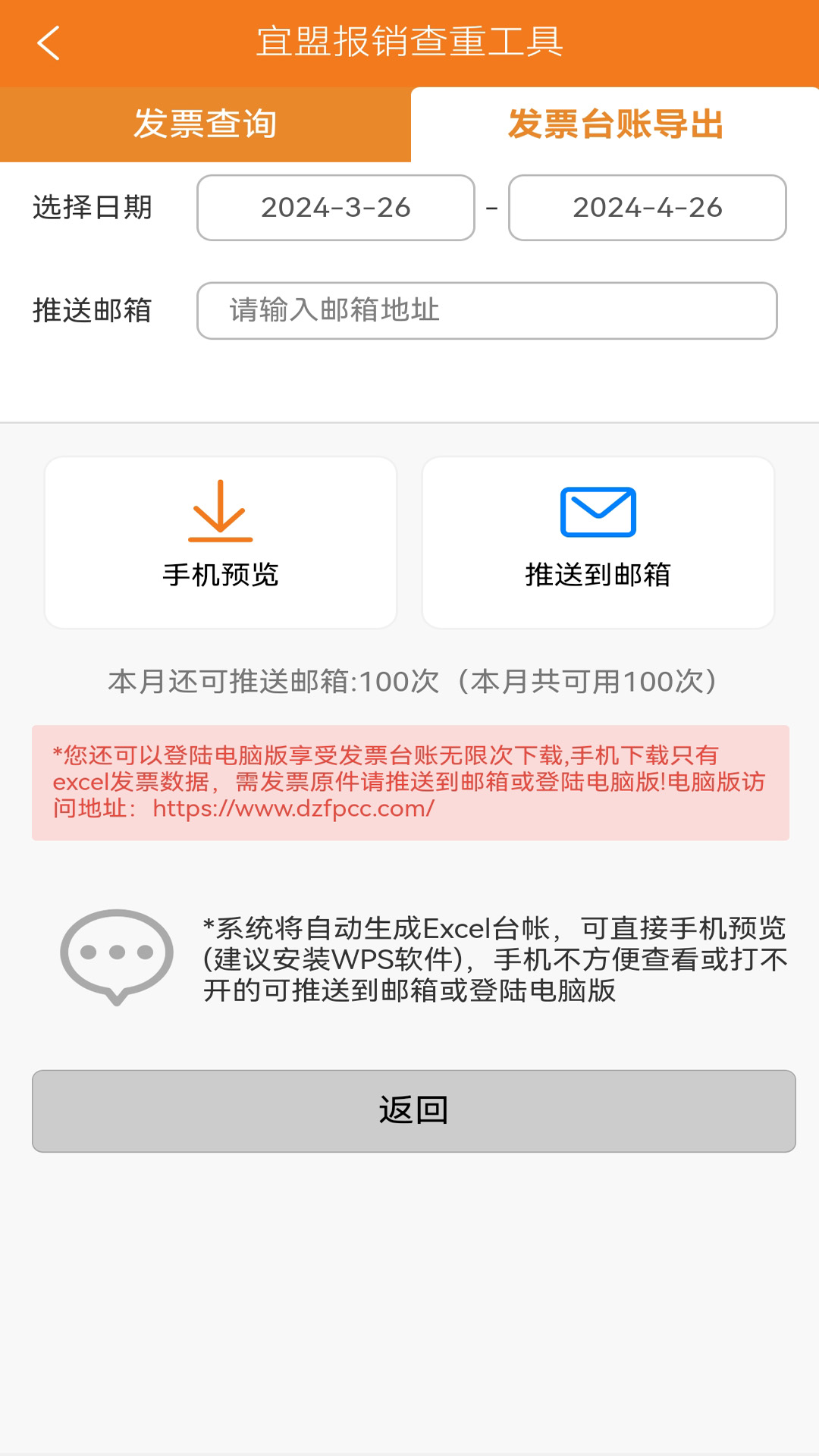Viewport: 819px width, 1456px height.
Task: Switch to the 发票查询 tab
Action: coord(205,124)
